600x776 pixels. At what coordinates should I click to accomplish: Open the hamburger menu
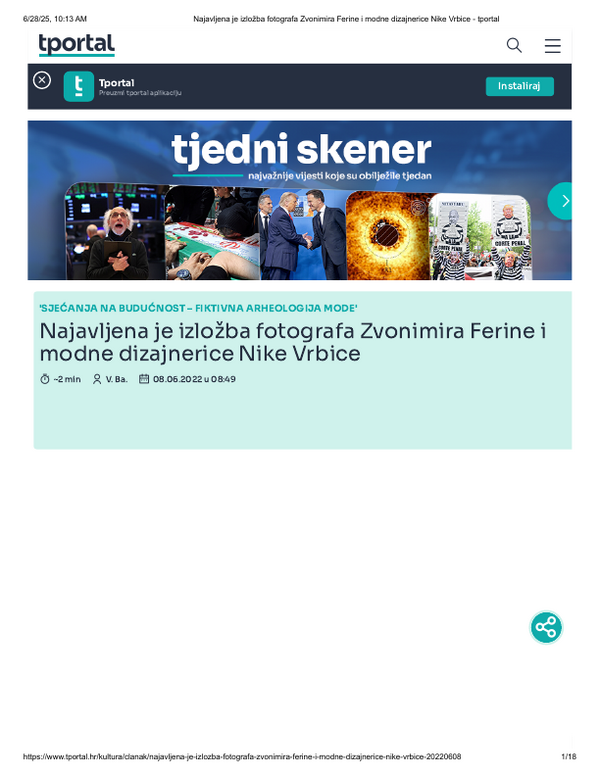(552, 46)
